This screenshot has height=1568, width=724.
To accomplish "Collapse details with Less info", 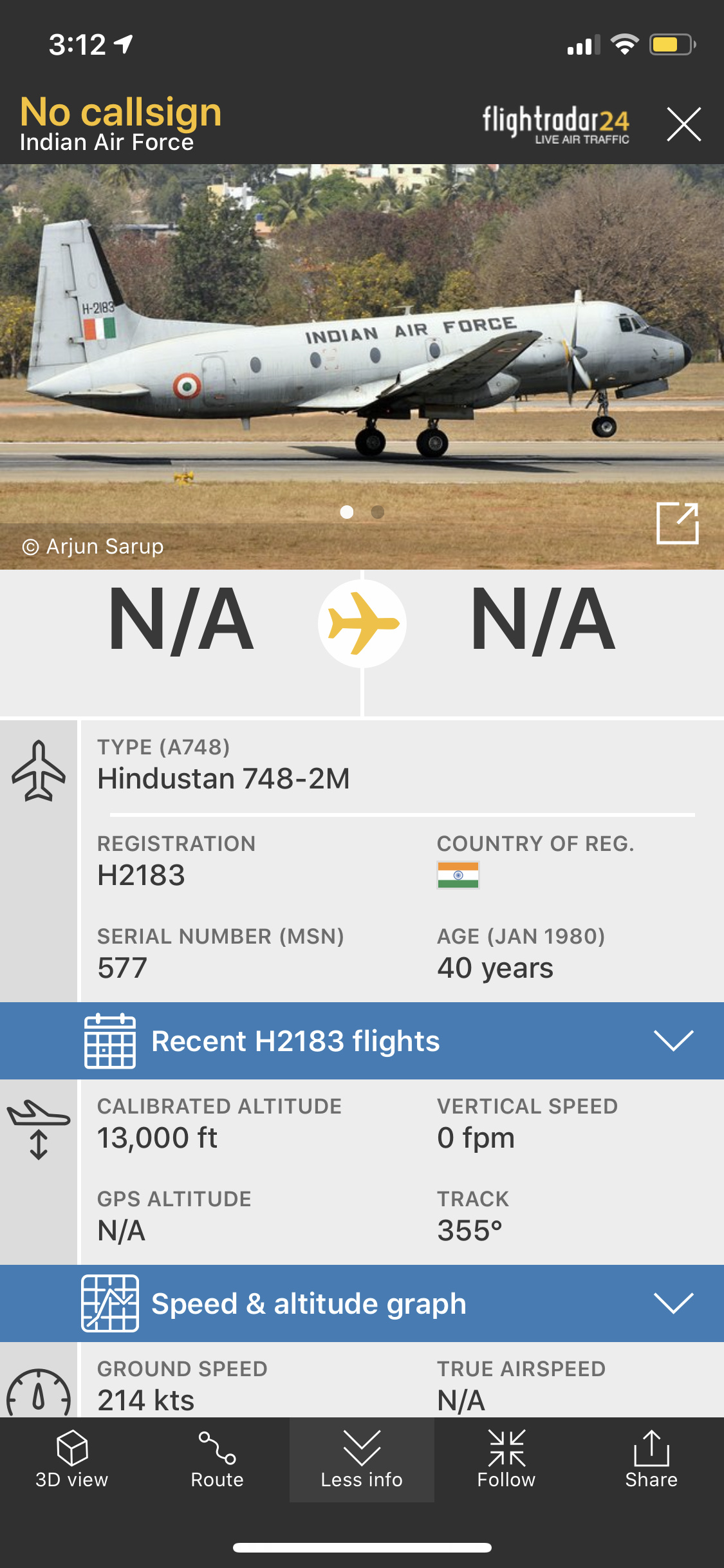I will [362, 1460].
